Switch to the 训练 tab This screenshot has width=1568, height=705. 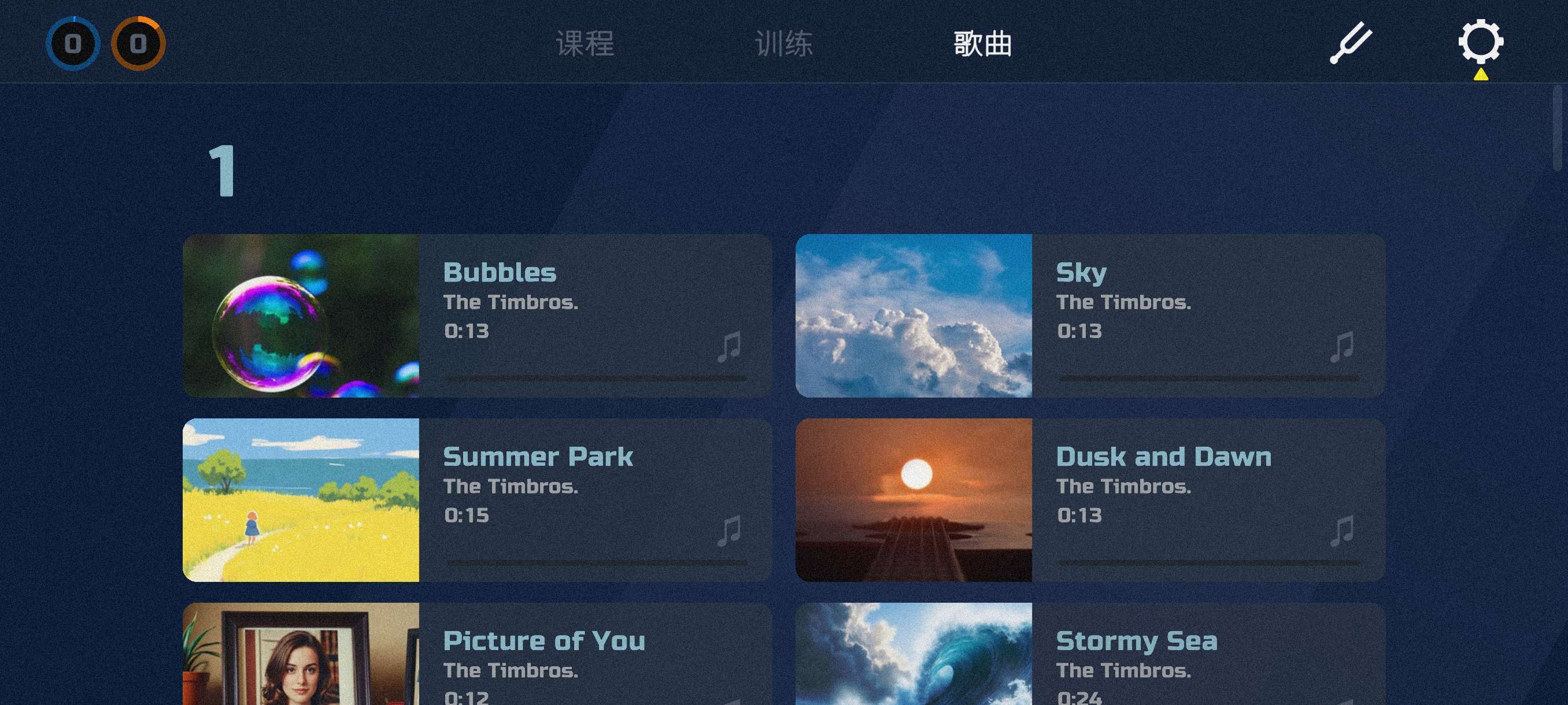(x=783, y=44)
